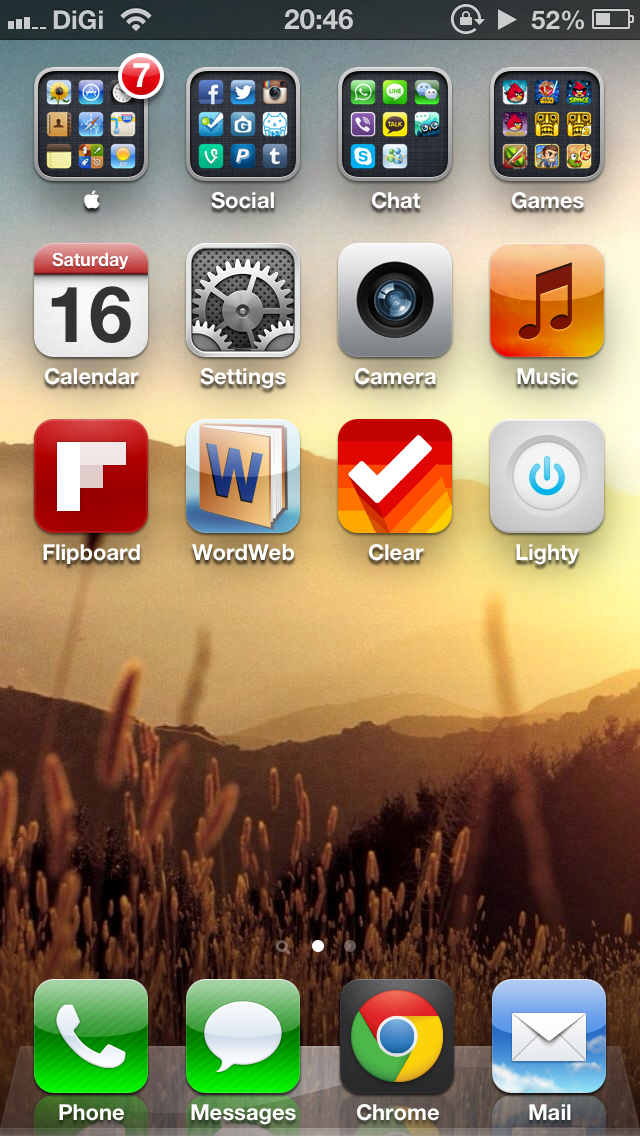The width and height of the screenshot is (640, 1136).
Task: Tap the page indicator dots
Action: point(318,945)
